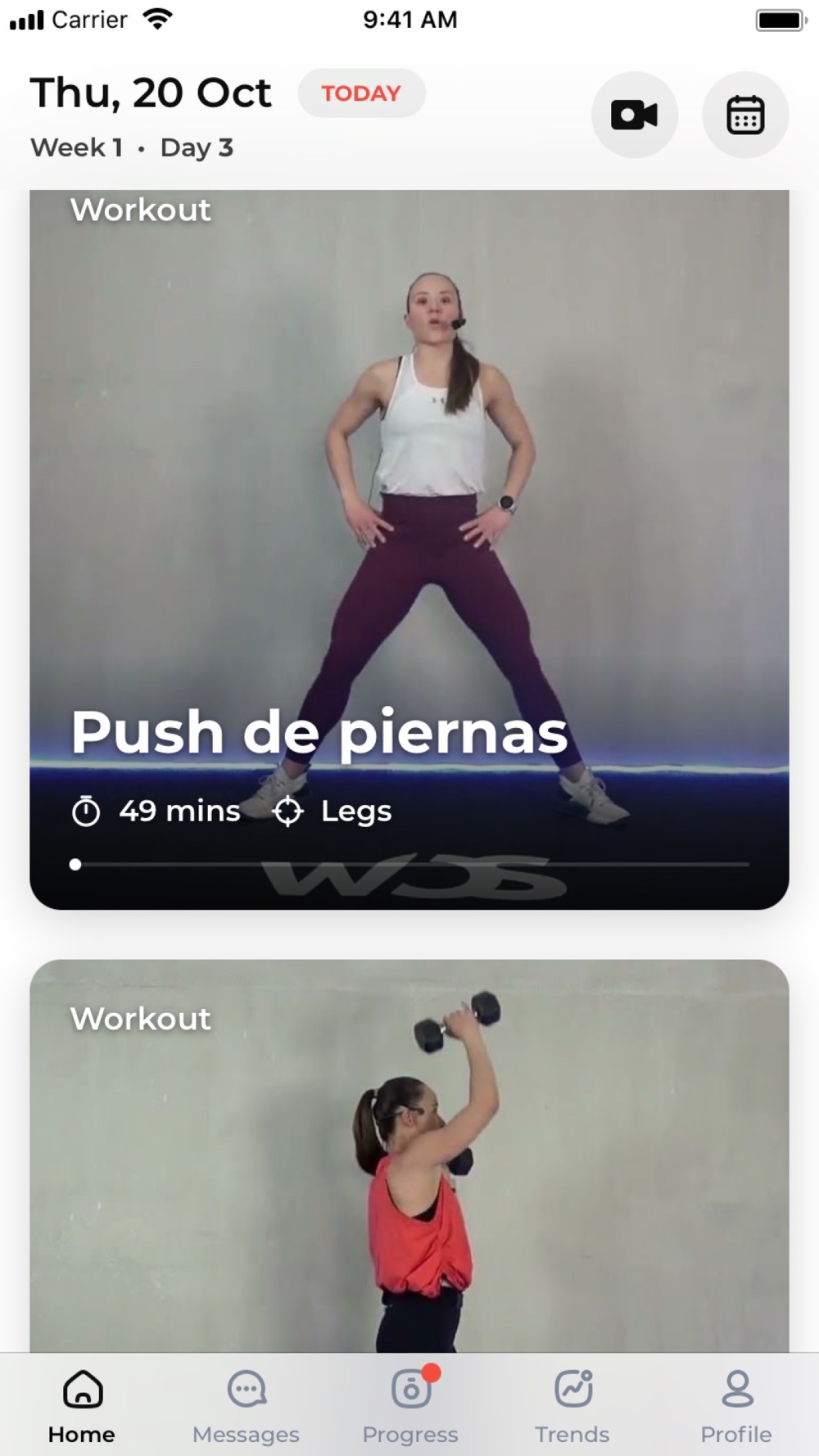Go to the Home tab
The height and width of the screenshot is (1456, 819).
[x=82, y=1405]
